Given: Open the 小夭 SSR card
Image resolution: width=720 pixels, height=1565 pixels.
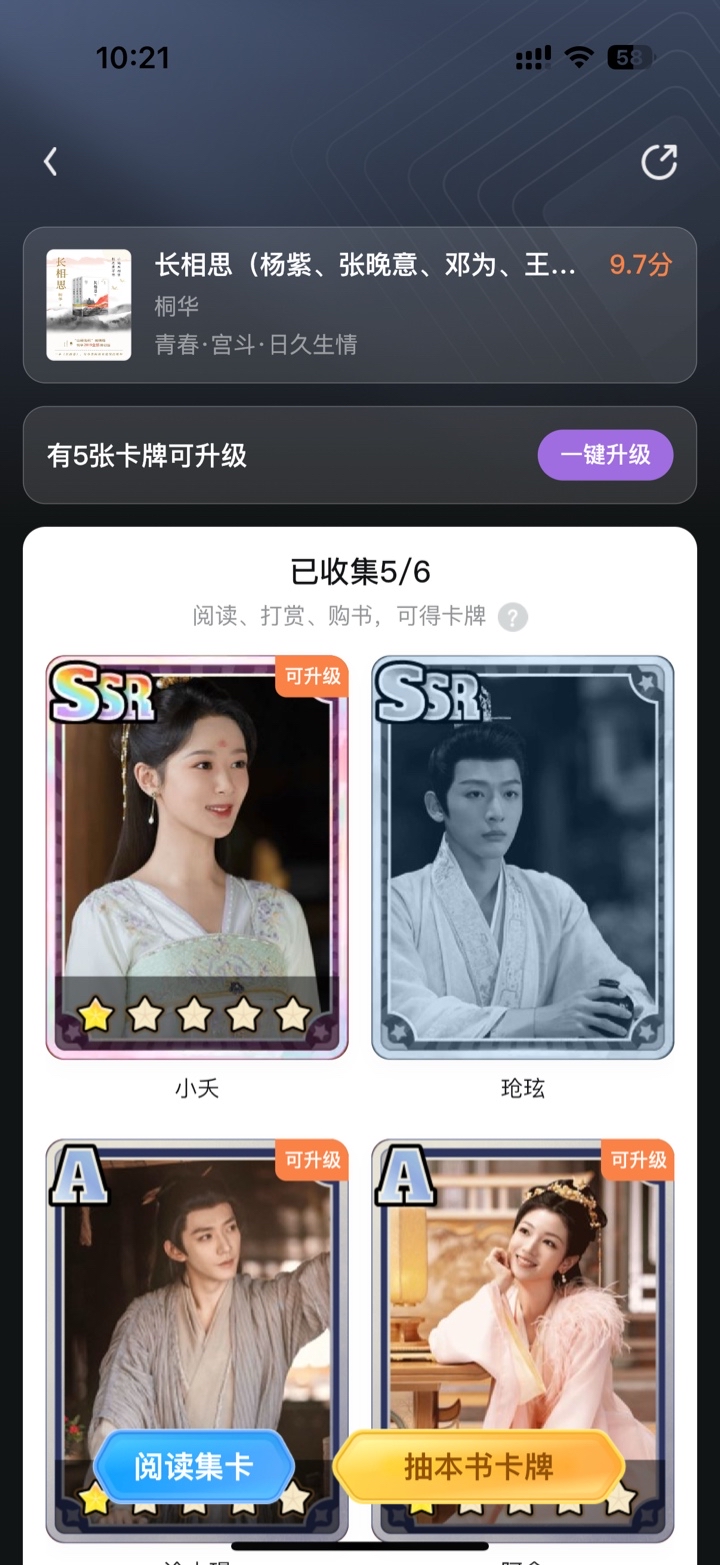Looking at the screenshot, I should tap(197, 857).
